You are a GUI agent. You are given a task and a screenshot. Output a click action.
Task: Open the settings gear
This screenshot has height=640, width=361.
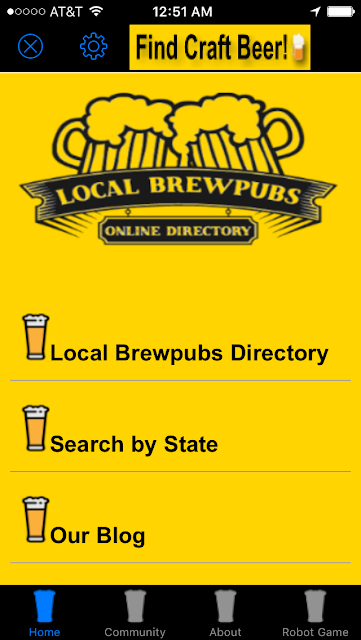pyautogui.click(x=94, y=47)
